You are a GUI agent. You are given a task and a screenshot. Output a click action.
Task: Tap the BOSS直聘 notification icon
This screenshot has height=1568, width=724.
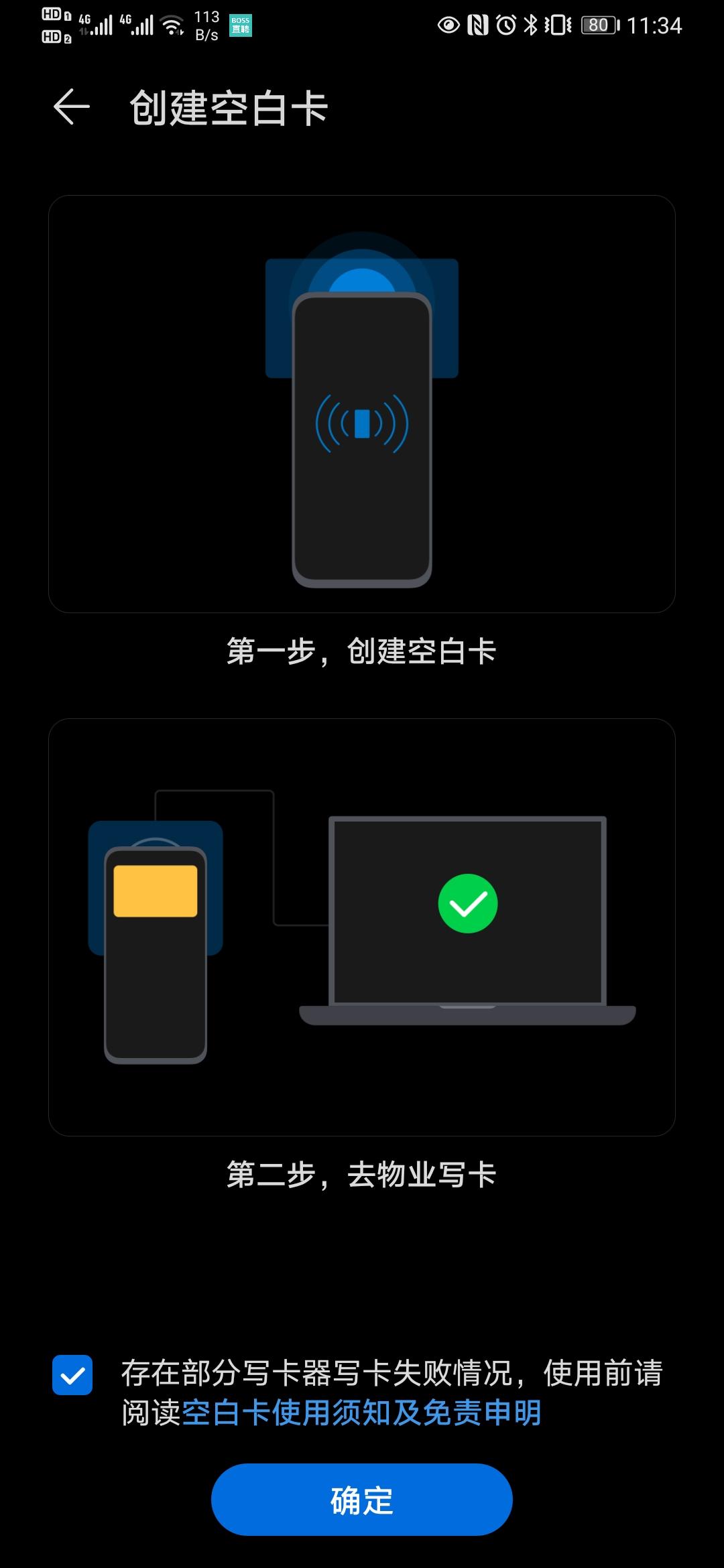click(241, 25)
